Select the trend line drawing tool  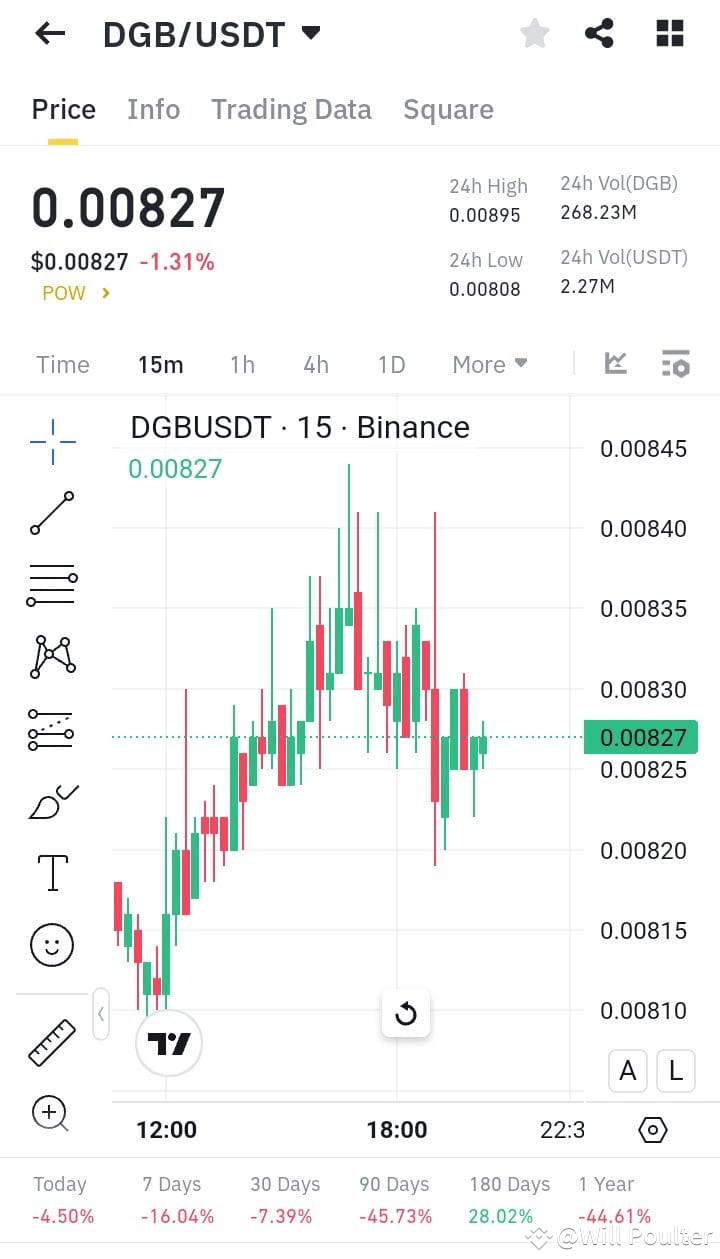coord(50,513)
